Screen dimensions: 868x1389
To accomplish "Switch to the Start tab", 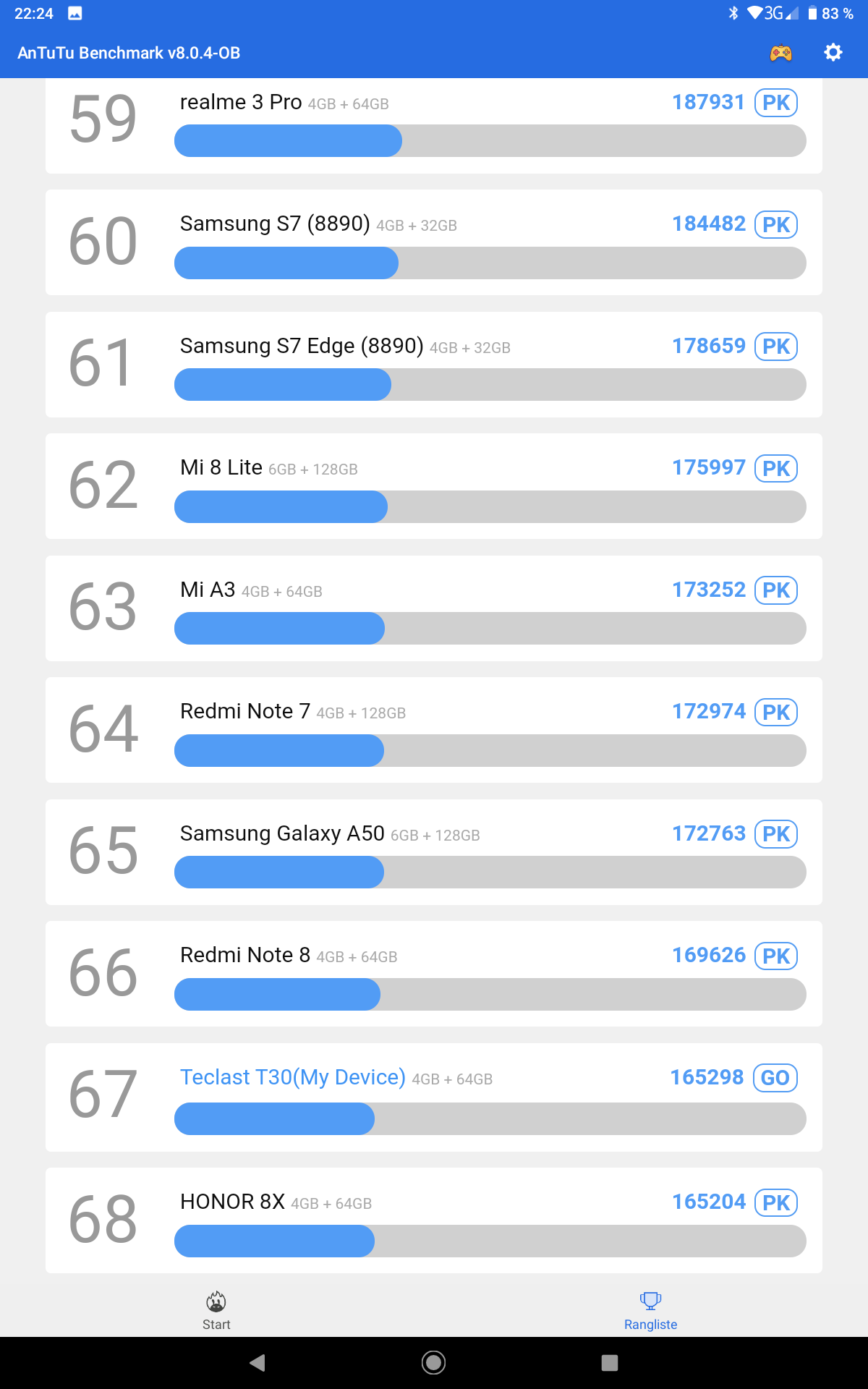I will [x=216, y=1311].
